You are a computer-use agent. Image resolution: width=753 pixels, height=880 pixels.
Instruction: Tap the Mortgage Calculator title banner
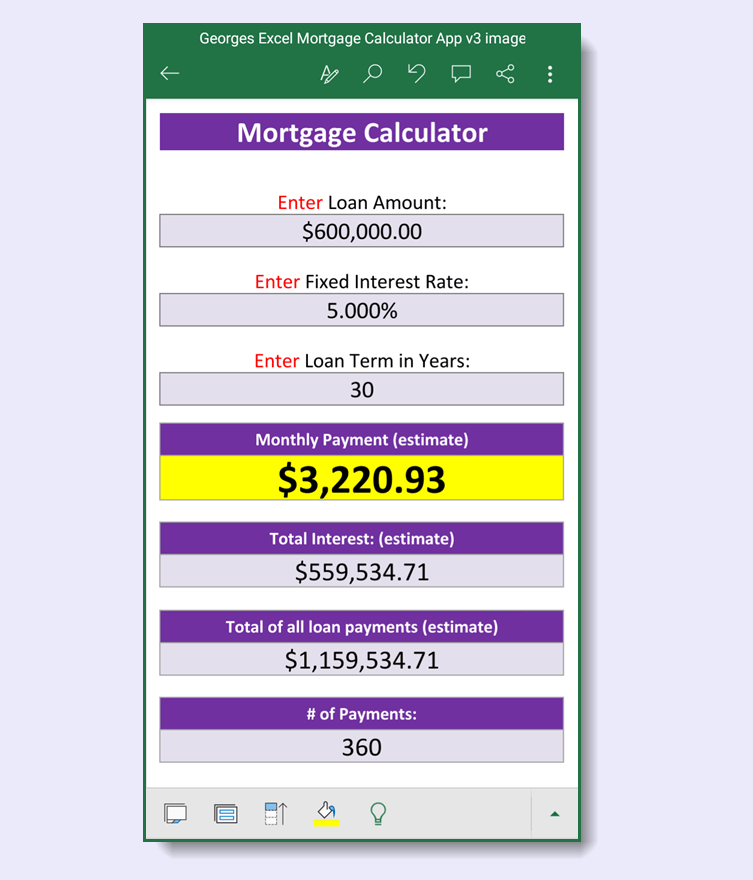point(361,131)
